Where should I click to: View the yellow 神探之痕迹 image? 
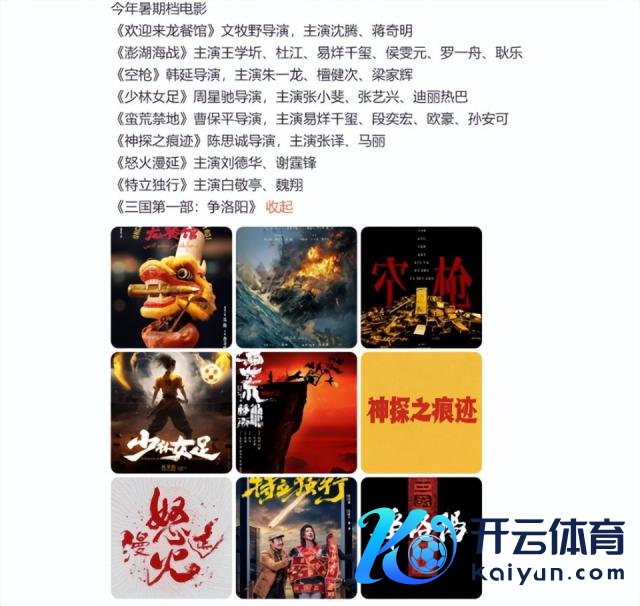point(421,412)
